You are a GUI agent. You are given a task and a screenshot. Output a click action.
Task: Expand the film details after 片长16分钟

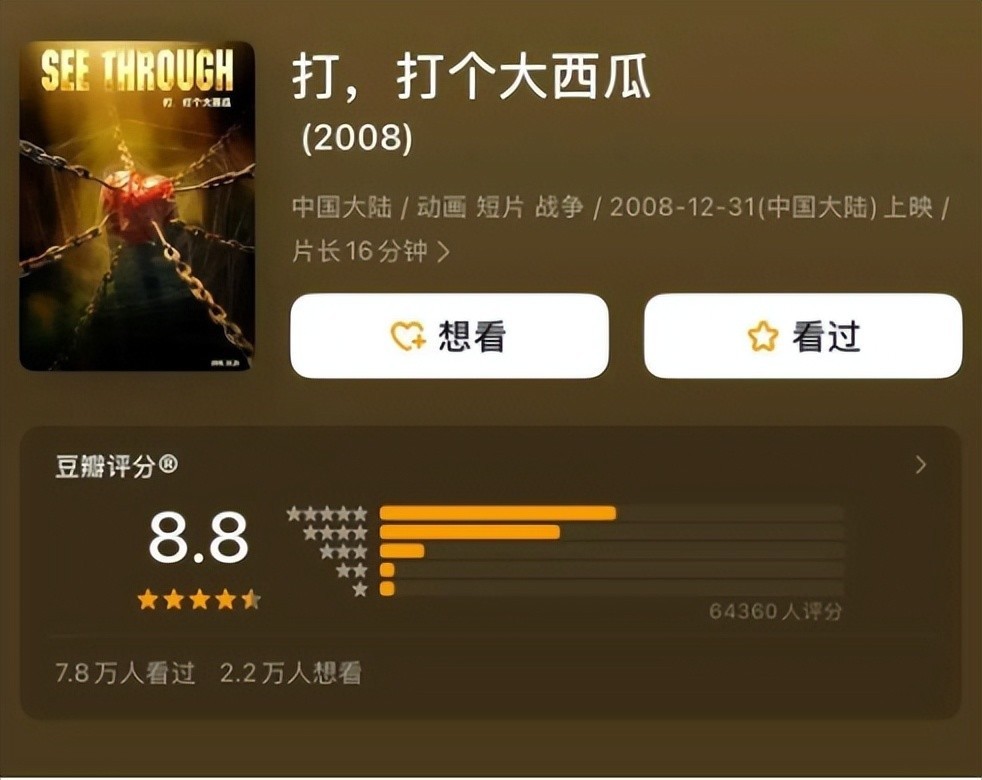click(x=444, y=252)
